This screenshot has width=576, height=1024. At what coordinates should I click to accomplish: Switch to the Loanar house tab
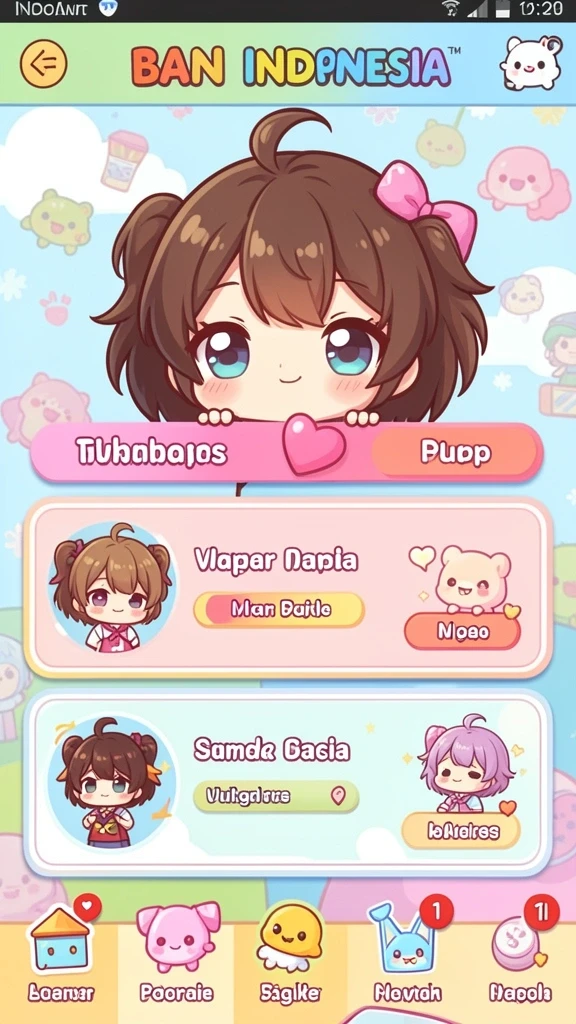click(x=61, y=955)
